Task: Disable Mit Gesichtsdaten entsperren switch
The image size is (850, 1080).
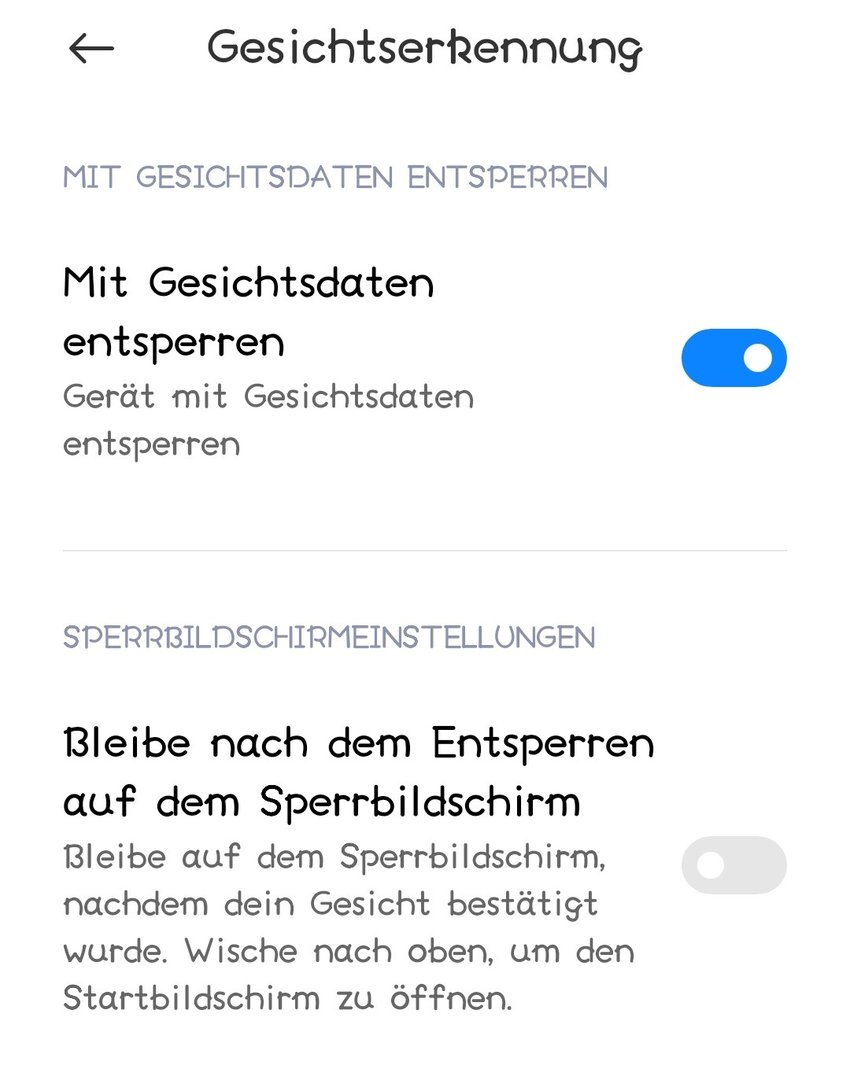Action: [734, 358]
